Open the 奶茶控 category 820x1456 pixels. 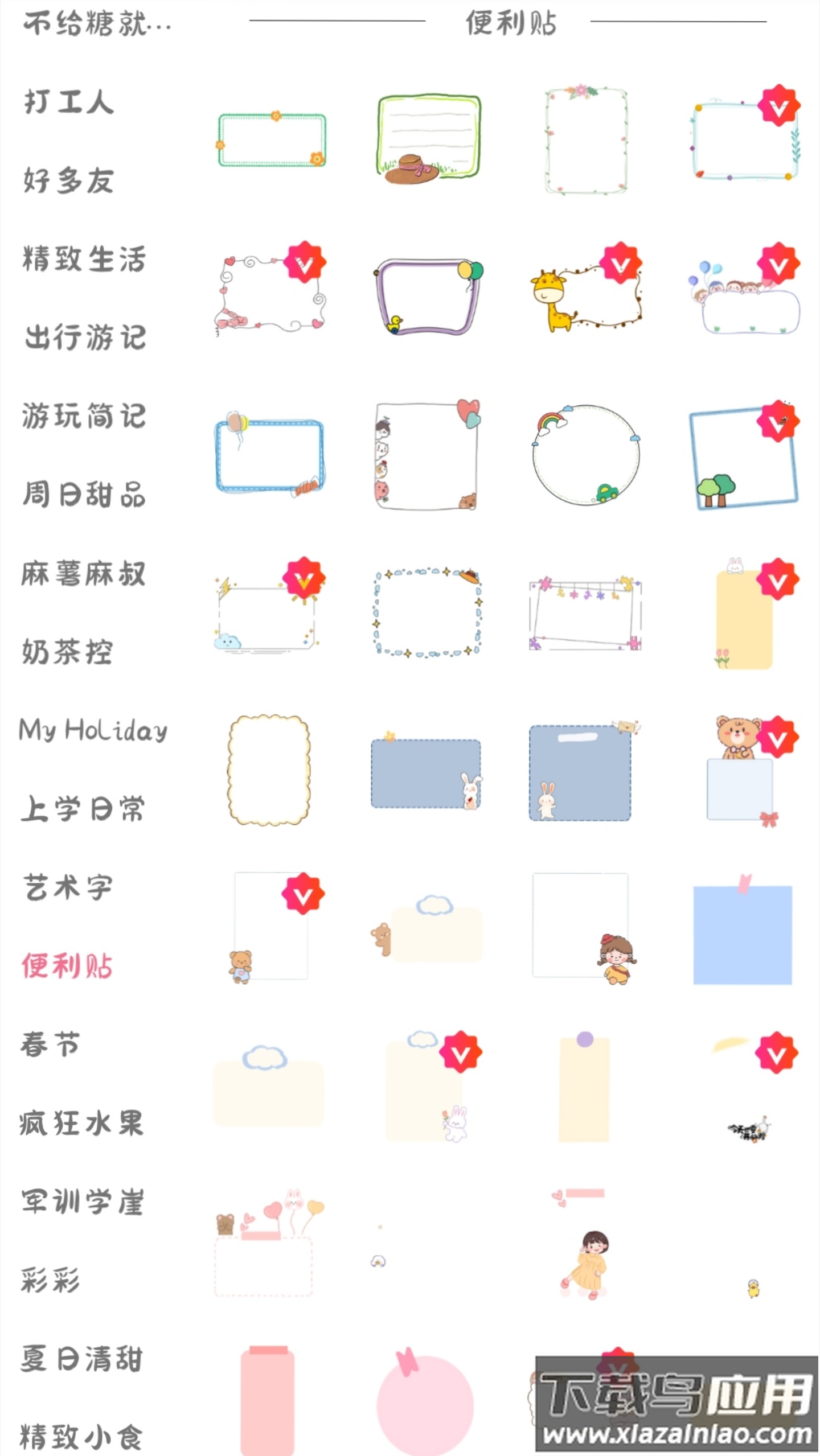[x=68, y=652]
